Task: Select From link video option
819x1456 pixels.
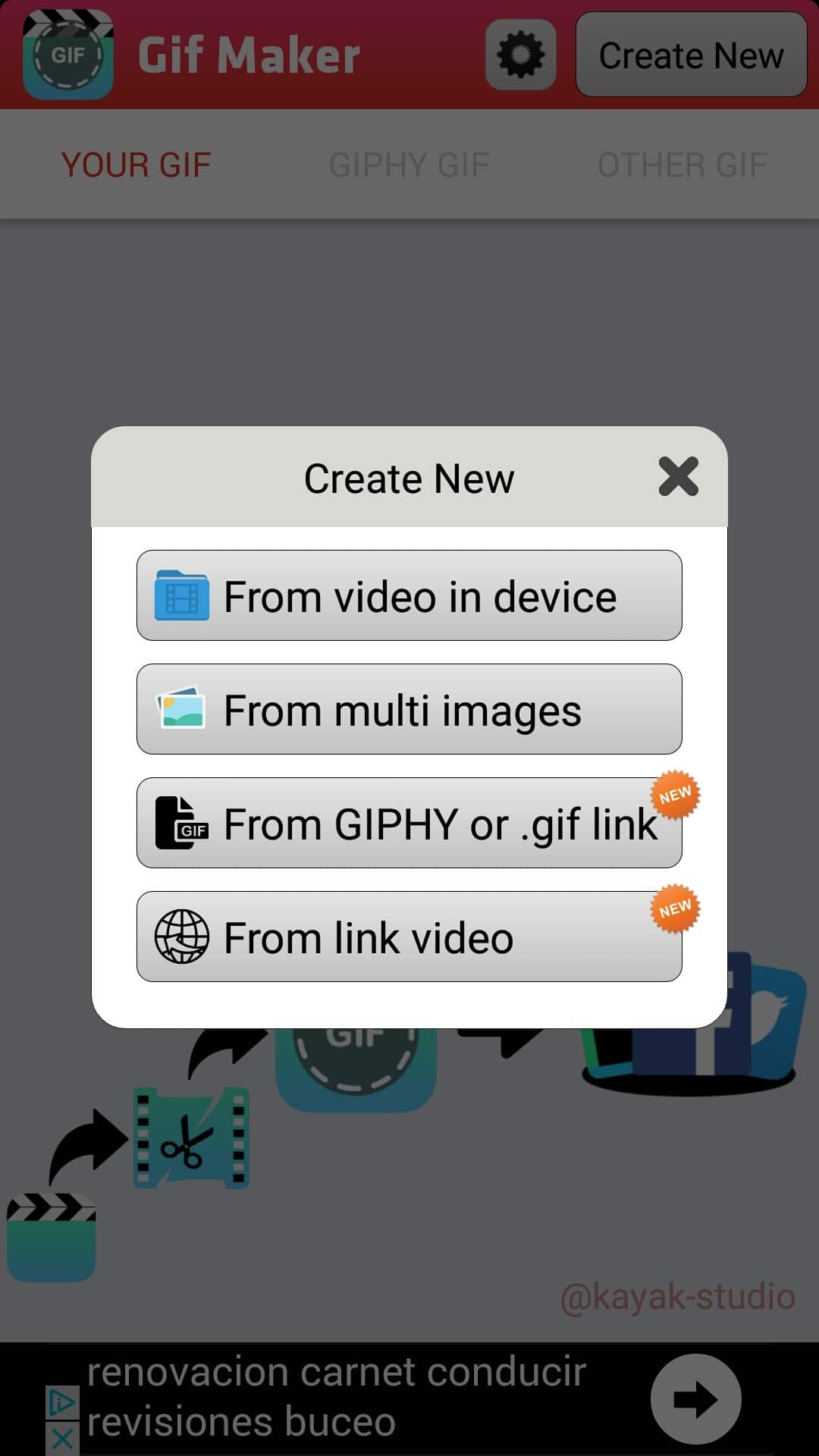Action: [x=409, y=937]
